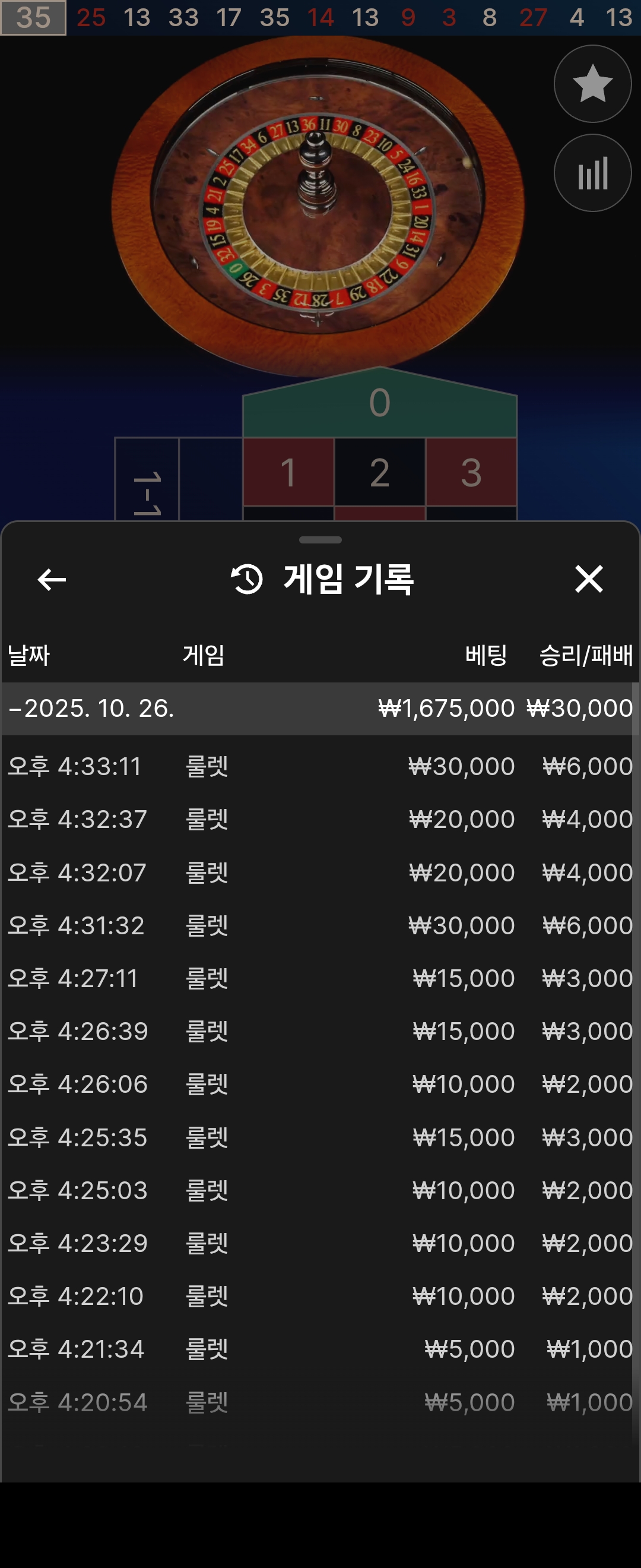This screenshot has width=641, height=1568.
Task: Go back using the arrow in game history
Action: (x=52, y=579)
